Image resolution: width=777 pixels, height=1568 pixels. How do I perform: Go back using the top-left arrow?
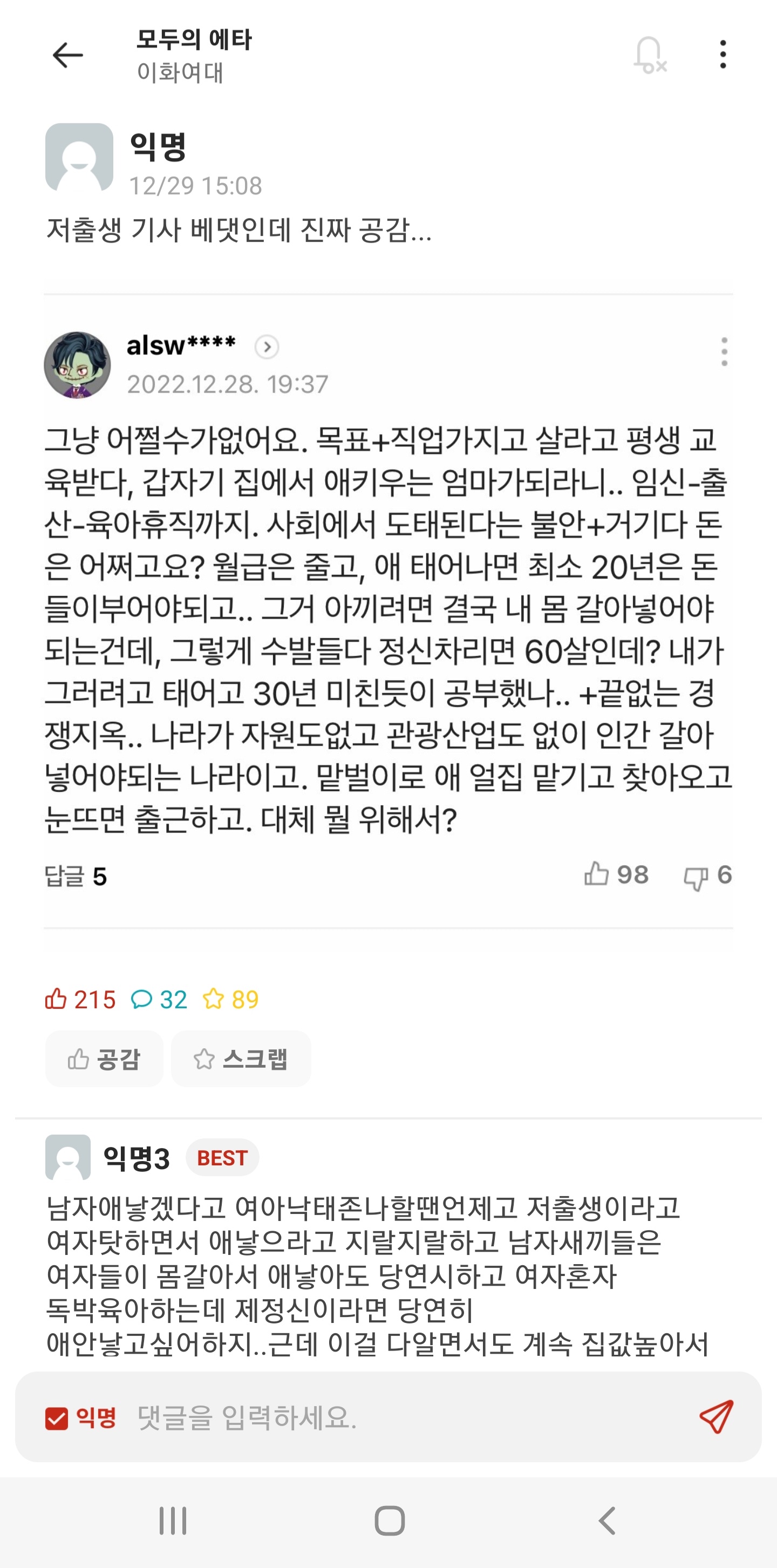tap(67, 56)
